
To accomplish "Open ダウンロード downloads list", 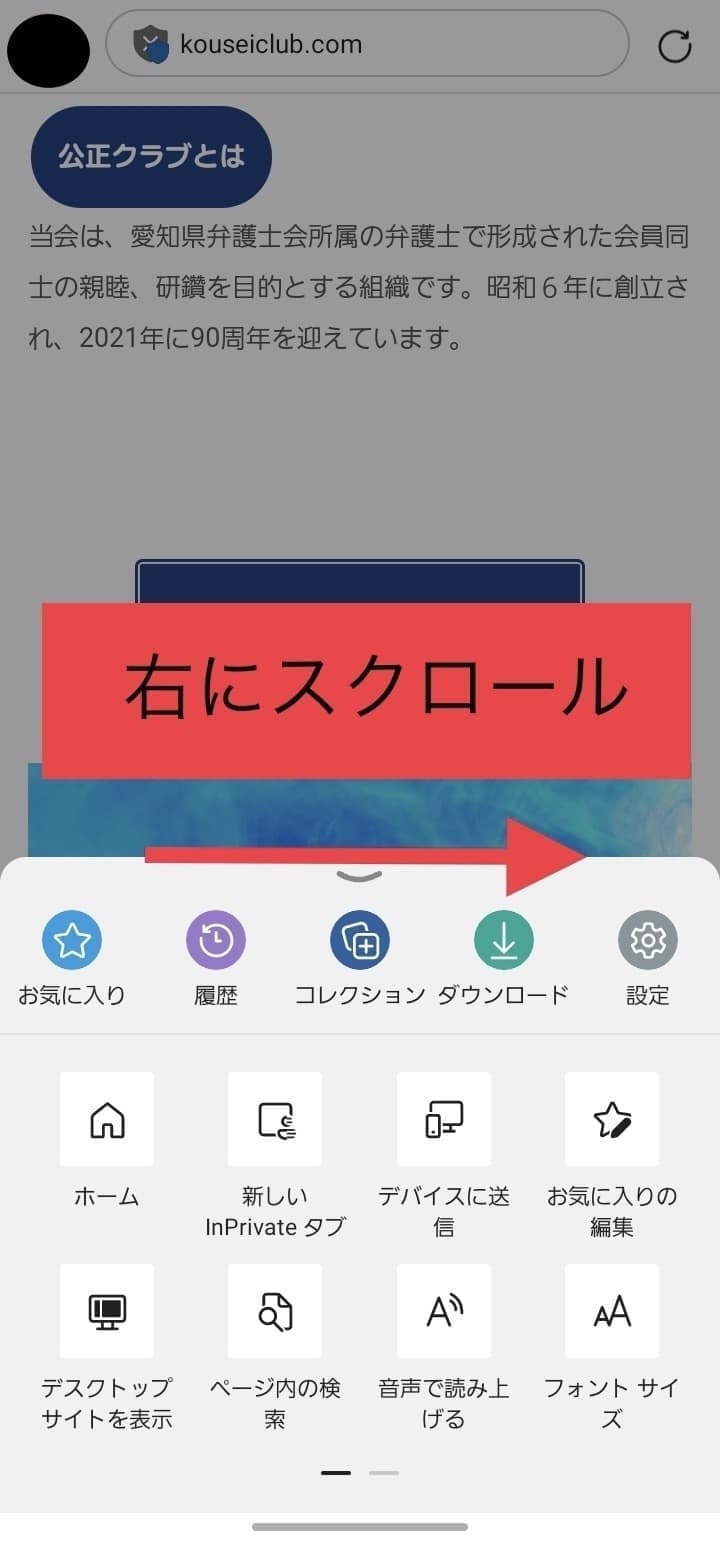I will [x=503, y=941].
